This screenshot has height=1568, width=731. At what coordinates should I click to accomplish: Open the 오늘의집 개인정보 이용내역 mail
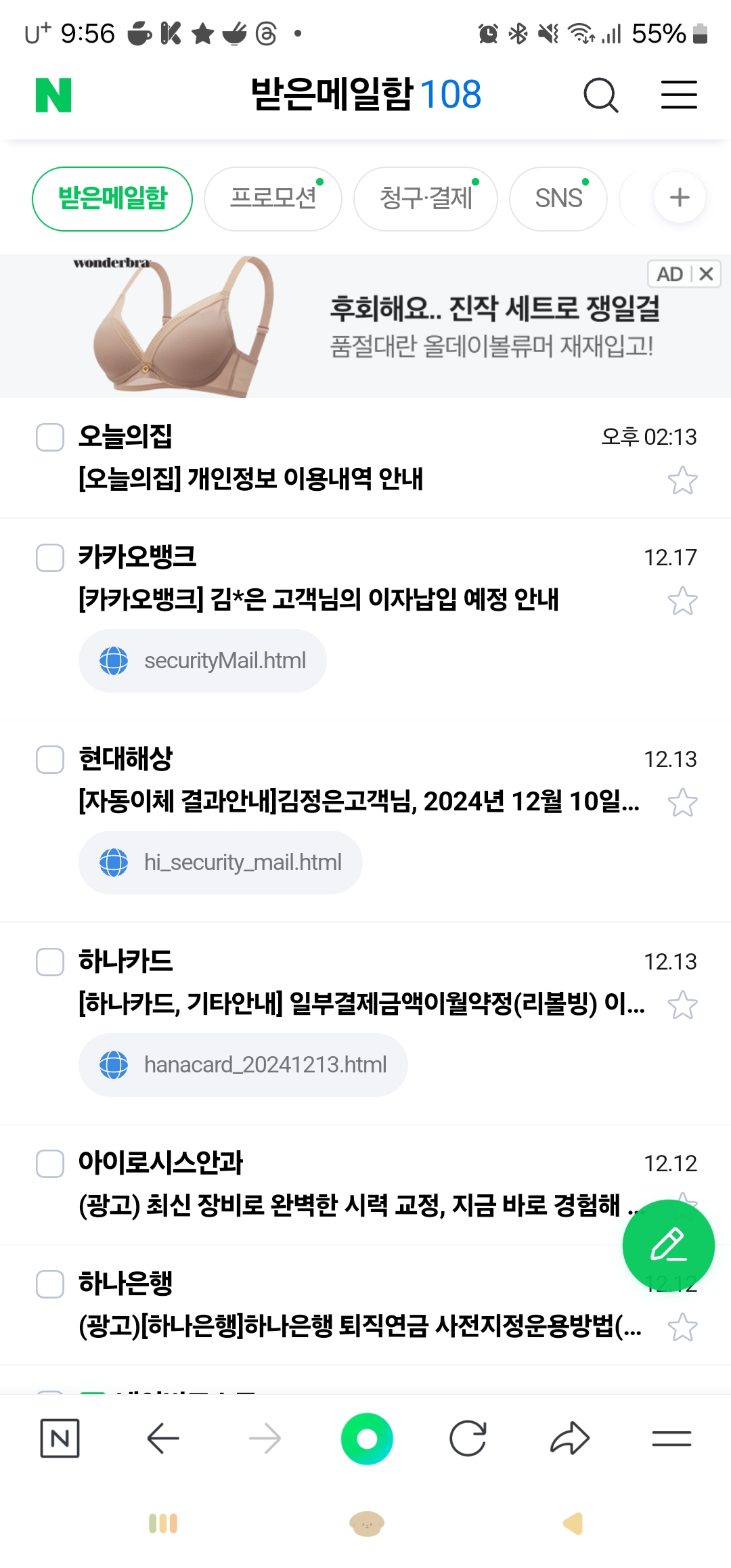pos(250,479)
